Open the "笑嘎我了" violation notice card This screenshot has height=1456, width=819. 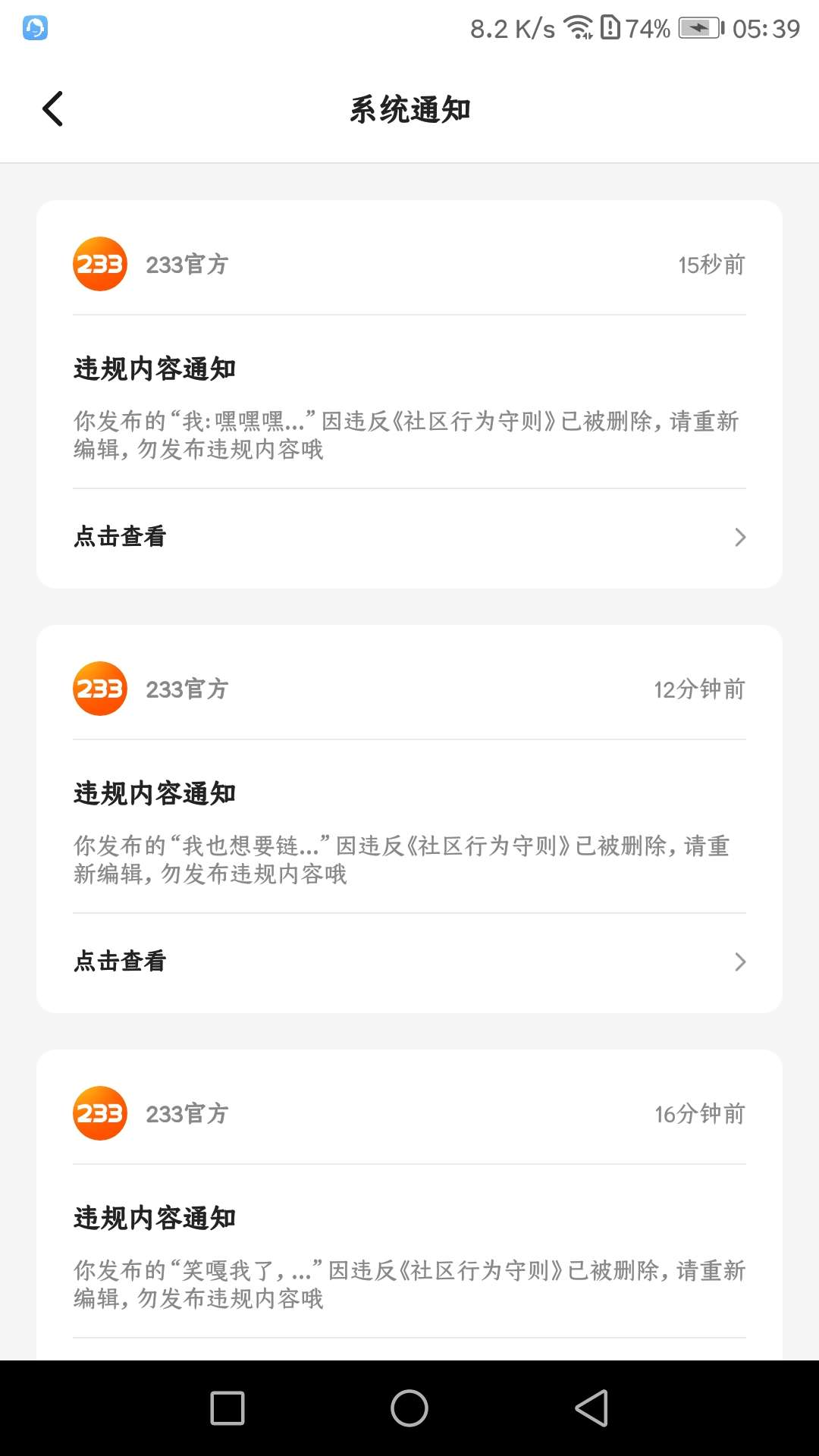click(x=409, y=1205)
